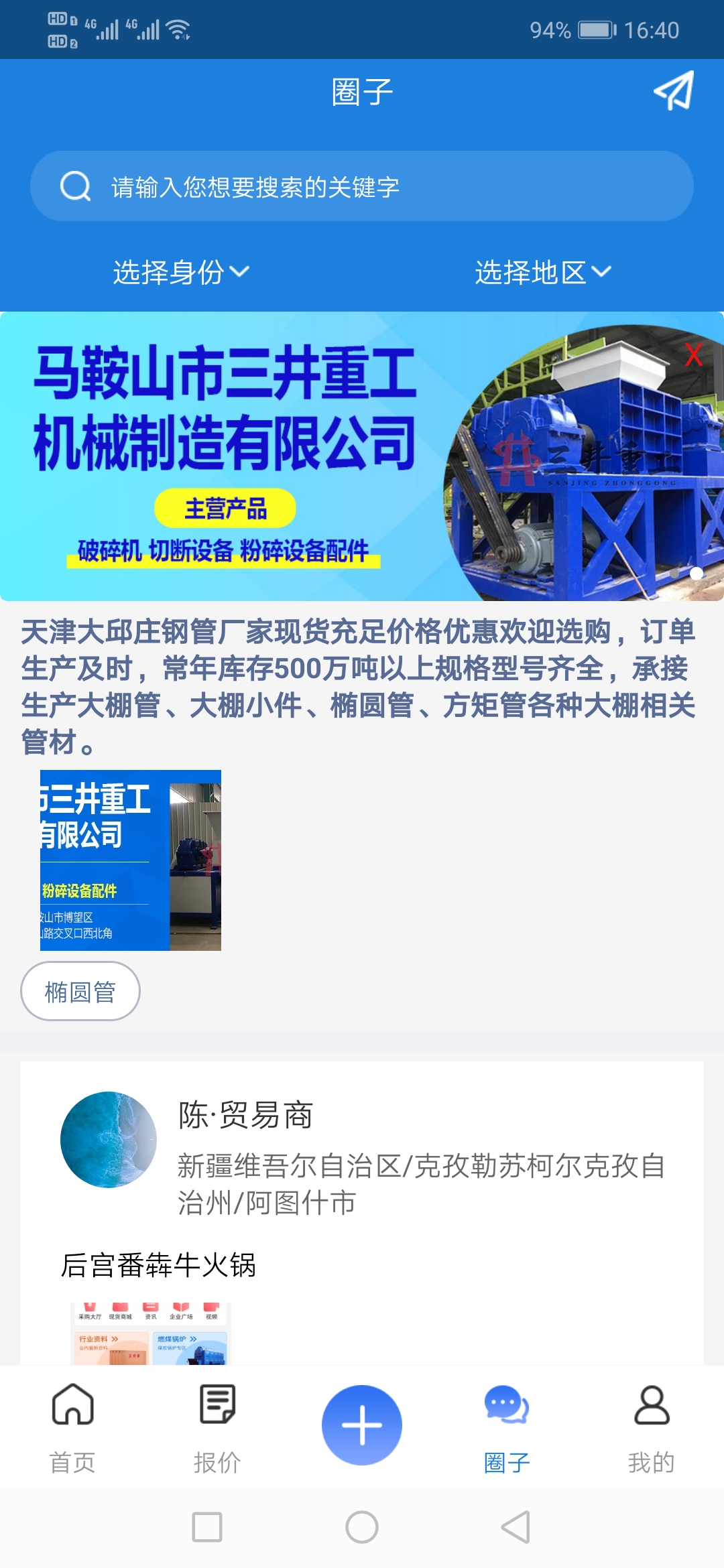
Task: Open 陈·贸易商 profile avatar
Action: pyautogui.click(x=109, y=1140)
